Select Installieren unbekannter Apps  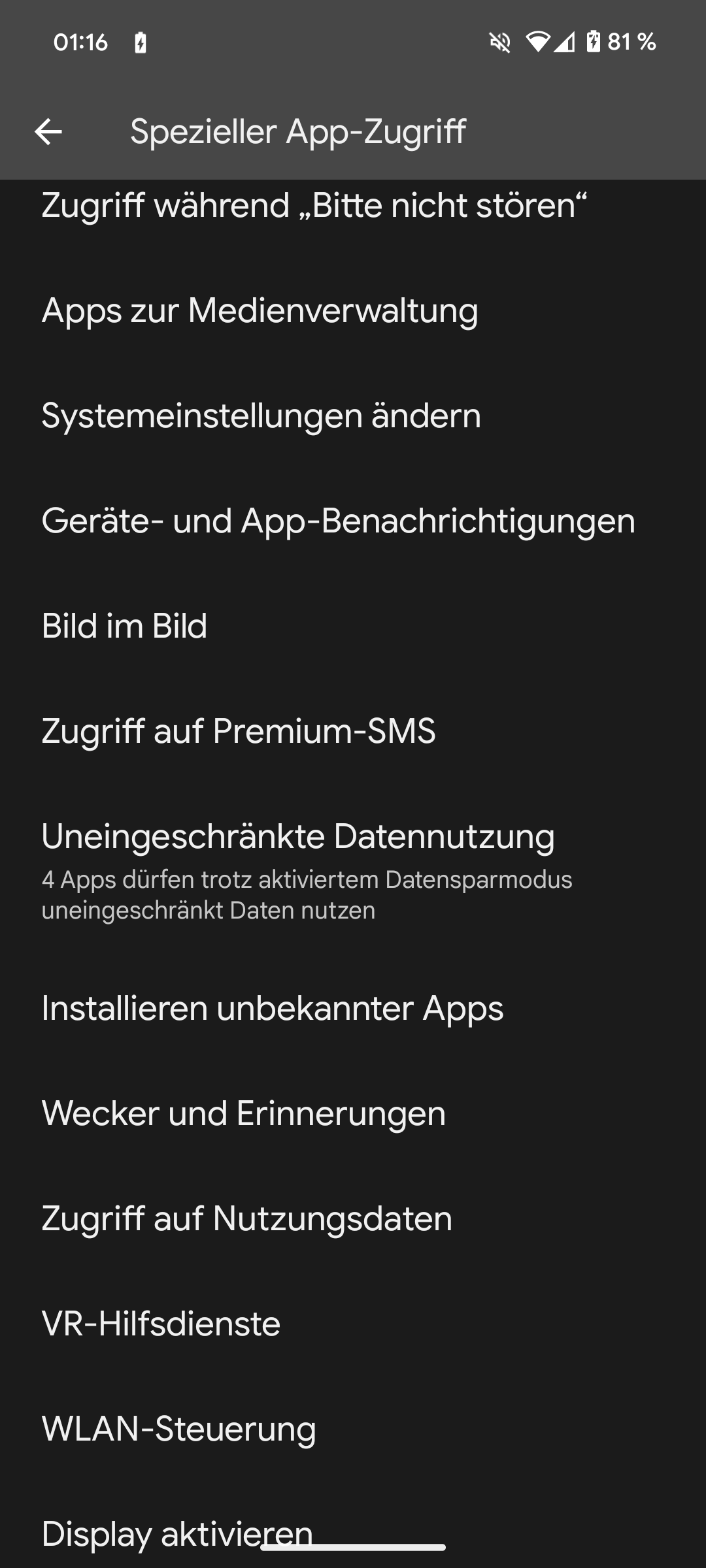[272, 1008]
